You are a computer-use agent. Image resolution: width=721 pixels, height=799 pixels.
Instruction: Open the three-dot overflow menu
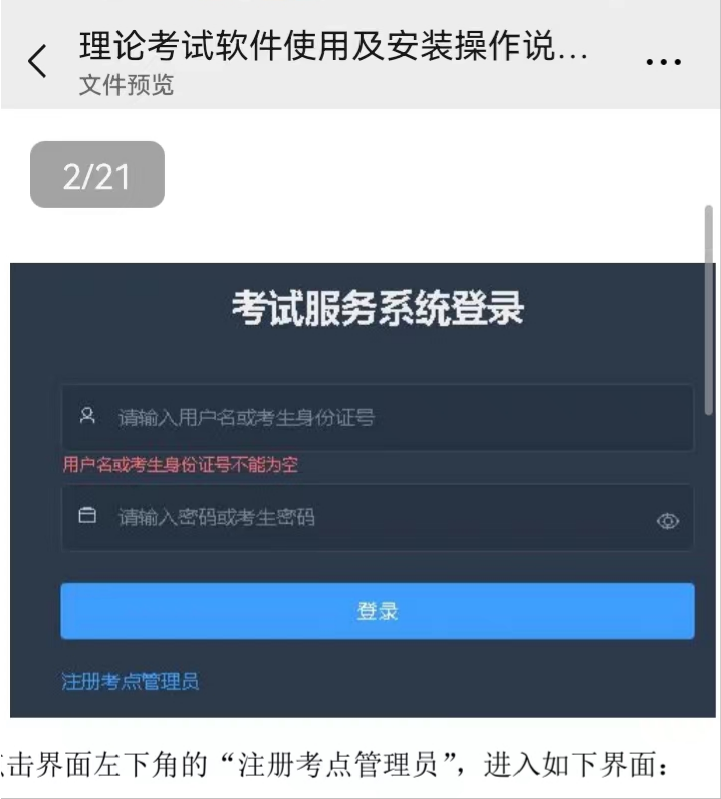point(663,62)
